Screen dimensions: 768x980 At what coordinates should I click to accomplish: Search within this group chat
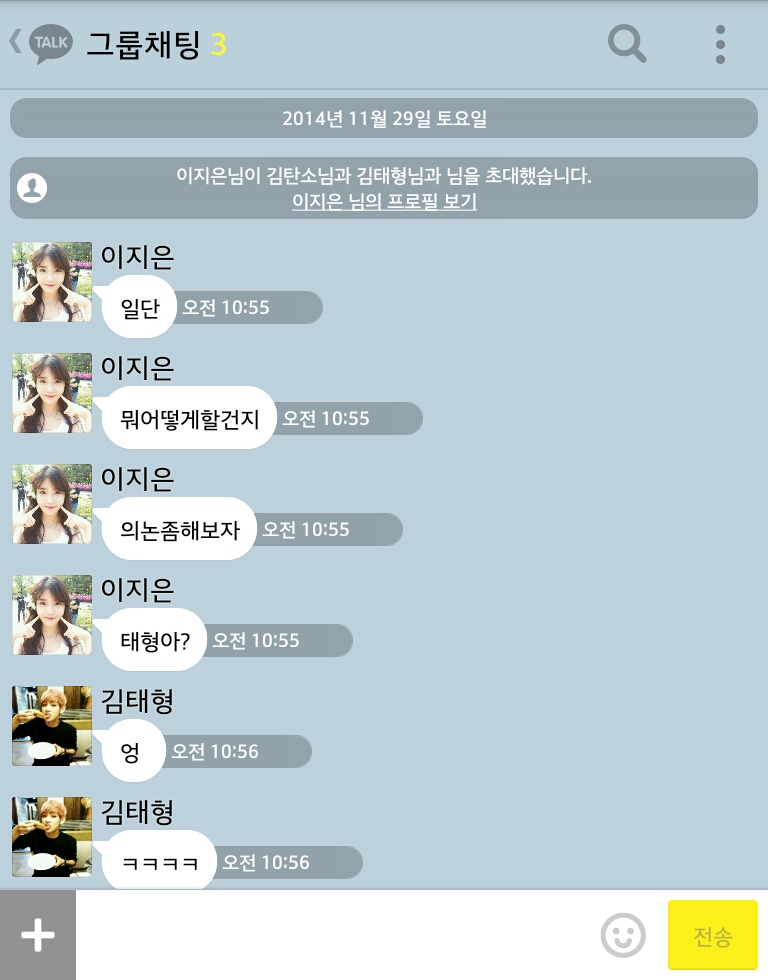[627, 44]
